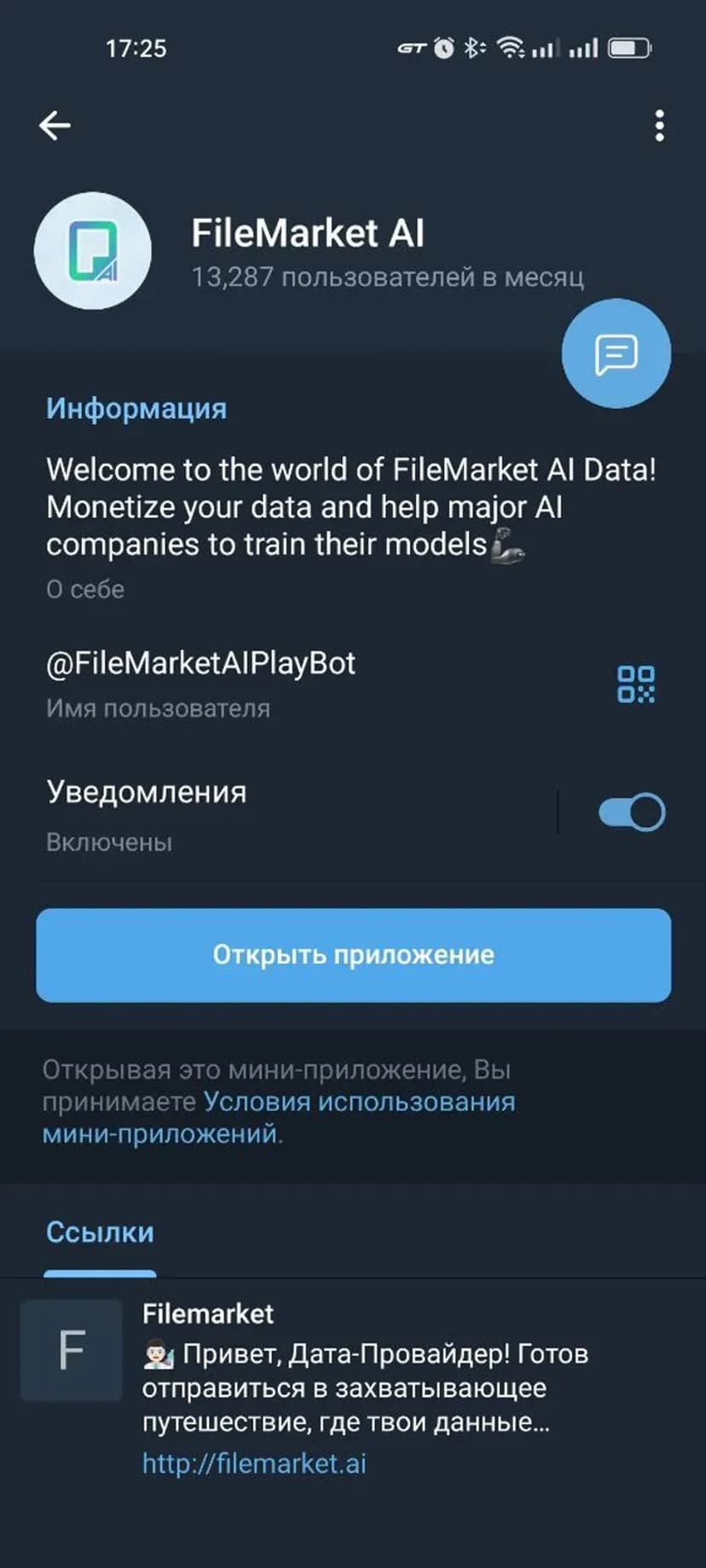Open chat via the message bubble button
Viewport: 706px width, 1568px height.
(616, 353)
